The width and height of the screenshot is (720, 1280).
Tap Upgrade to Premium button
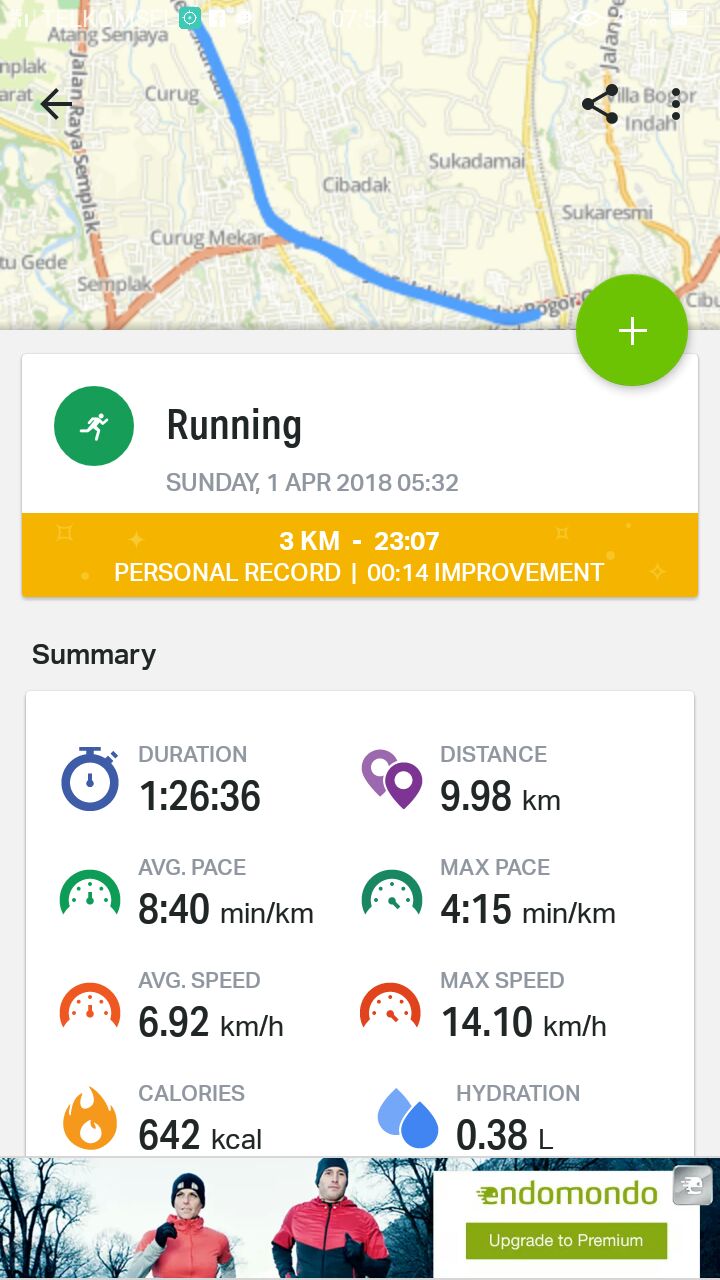[x=566, y=1241]
